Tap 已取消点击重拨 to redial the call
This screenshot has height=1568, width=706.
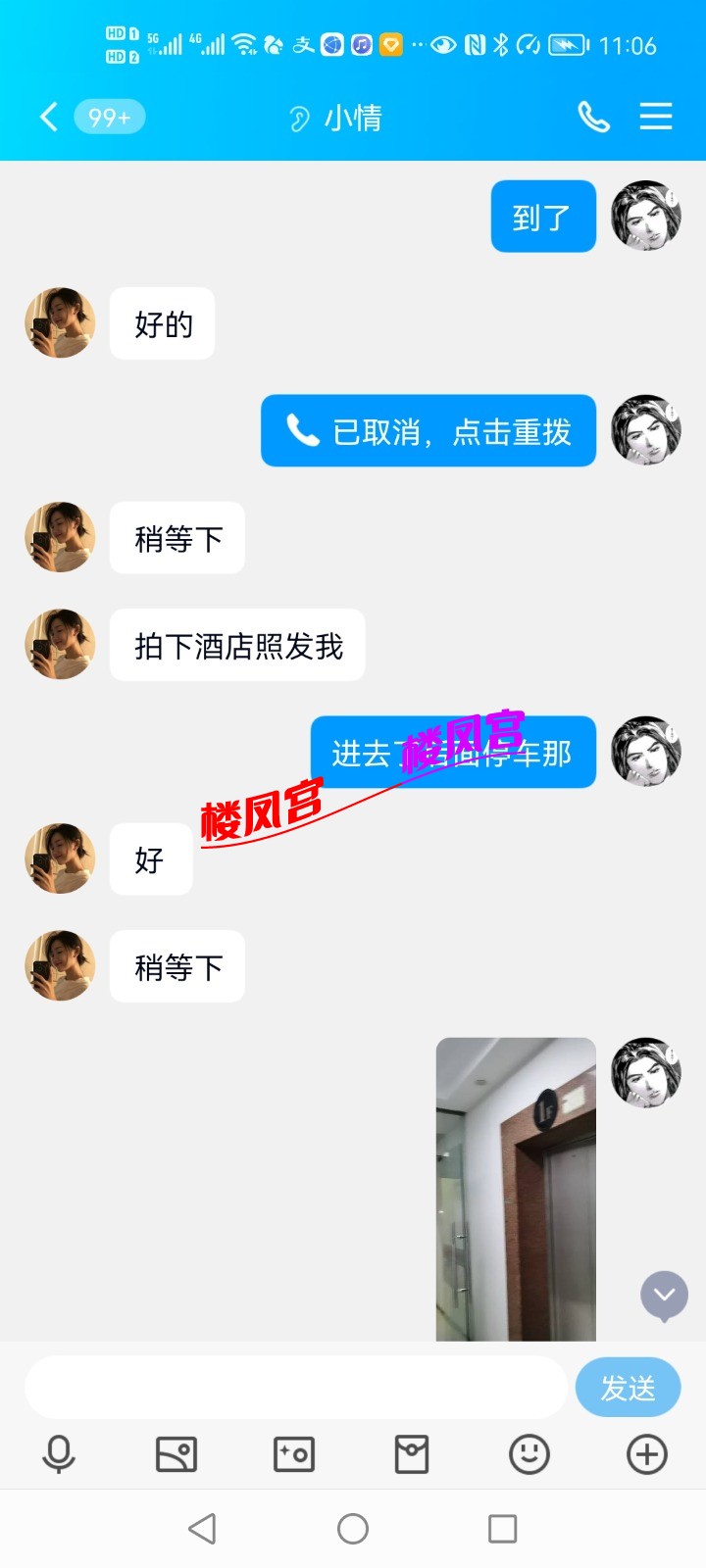point(428,431)
